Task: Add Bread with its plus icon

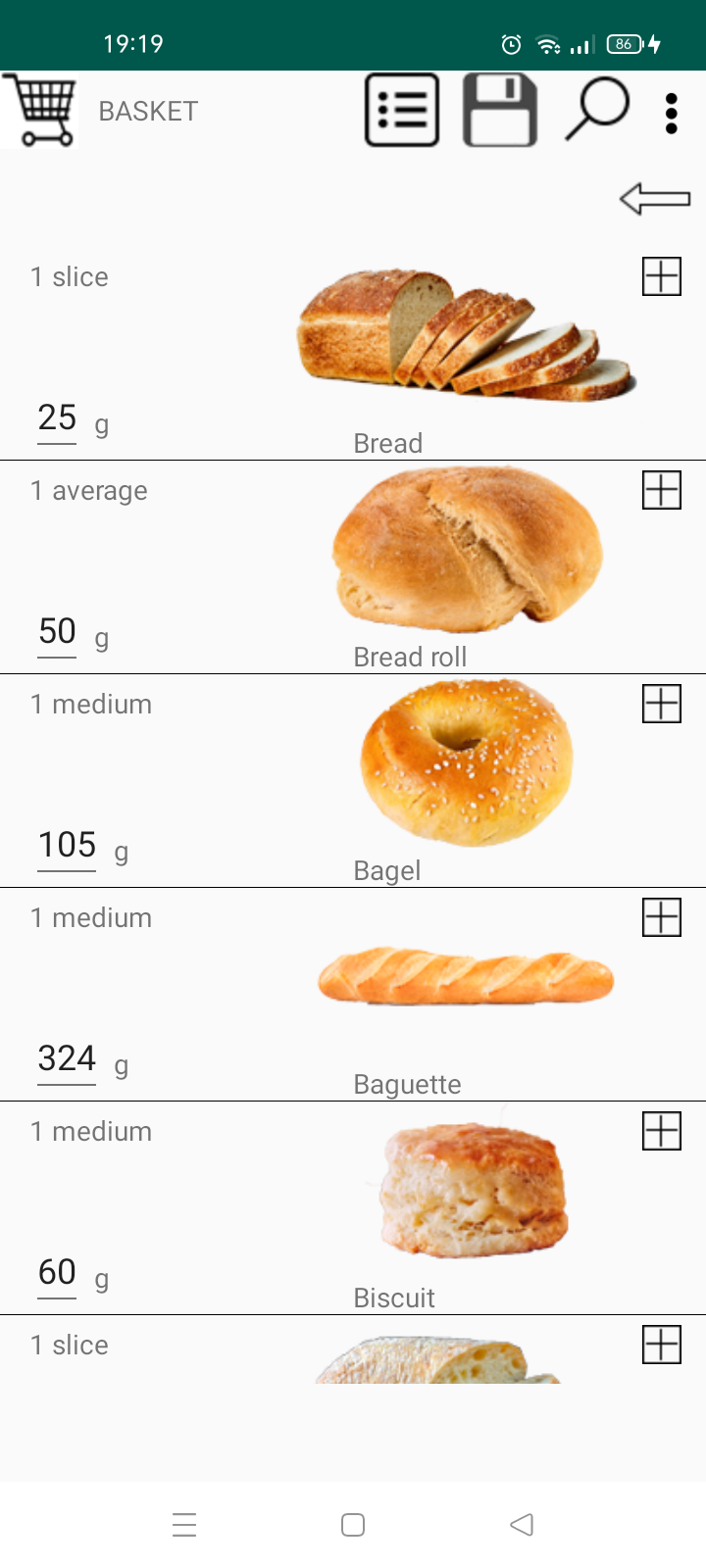Action: pyautogui.click(x=662, y=276)
